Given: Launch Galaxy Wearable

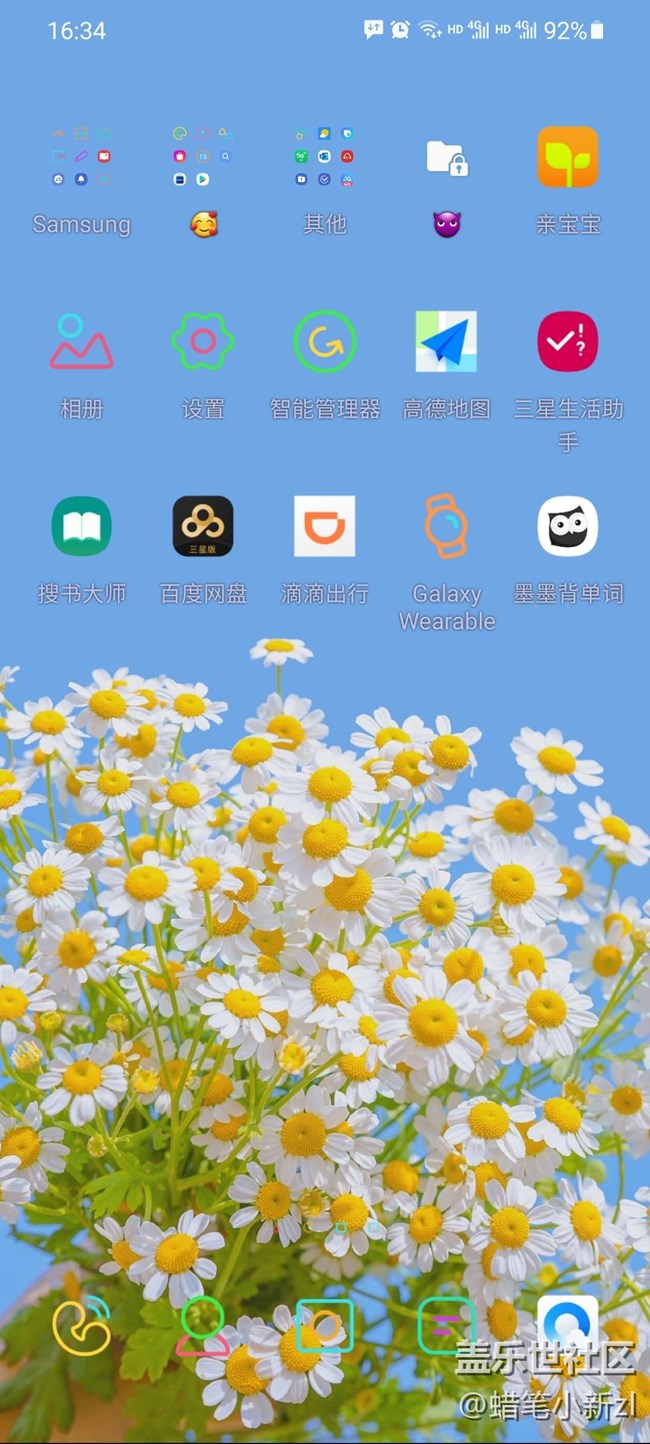Looking at the screenshot, I should click(446, 526).
